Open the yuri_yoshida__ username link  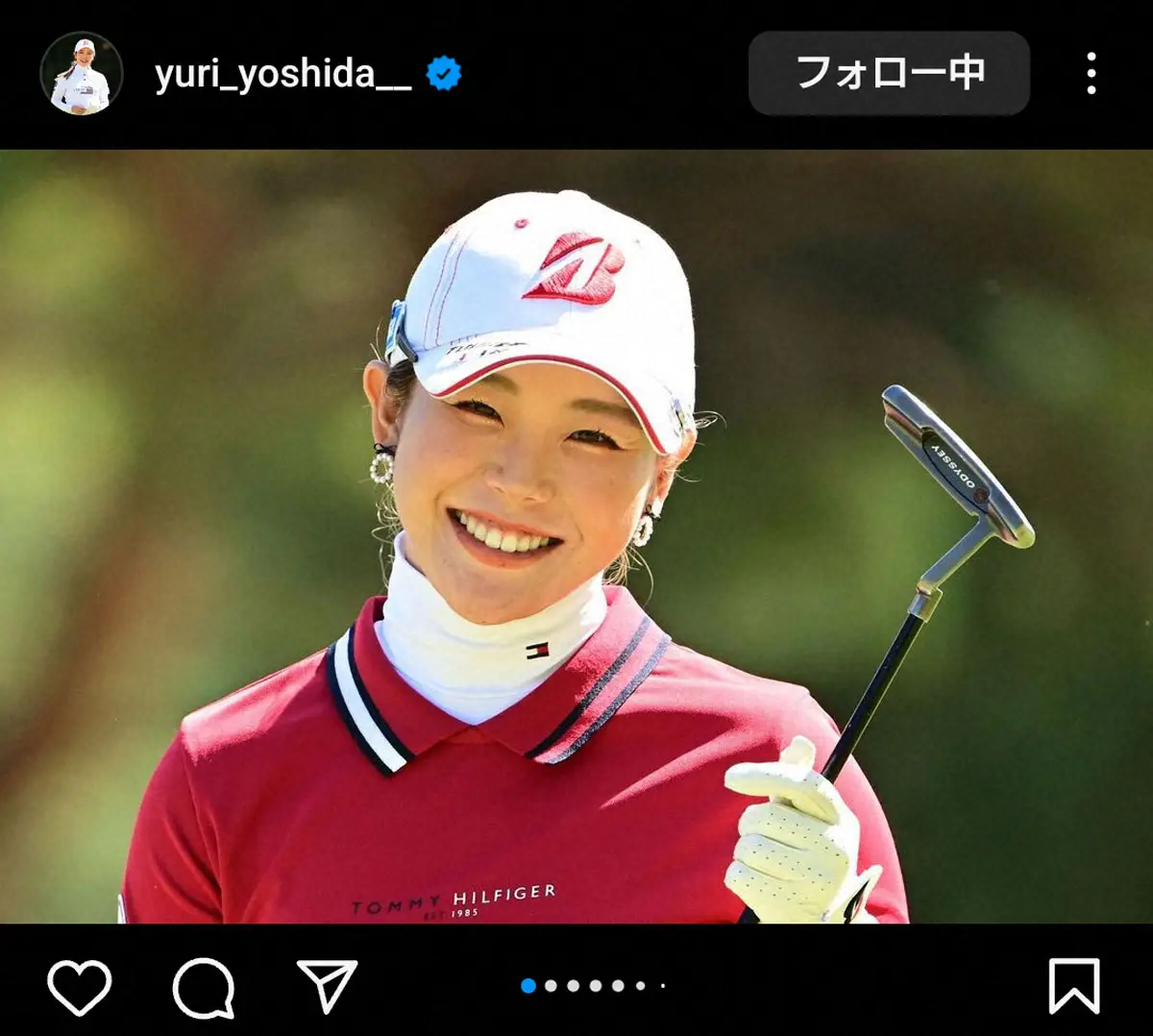coord(283,74)
